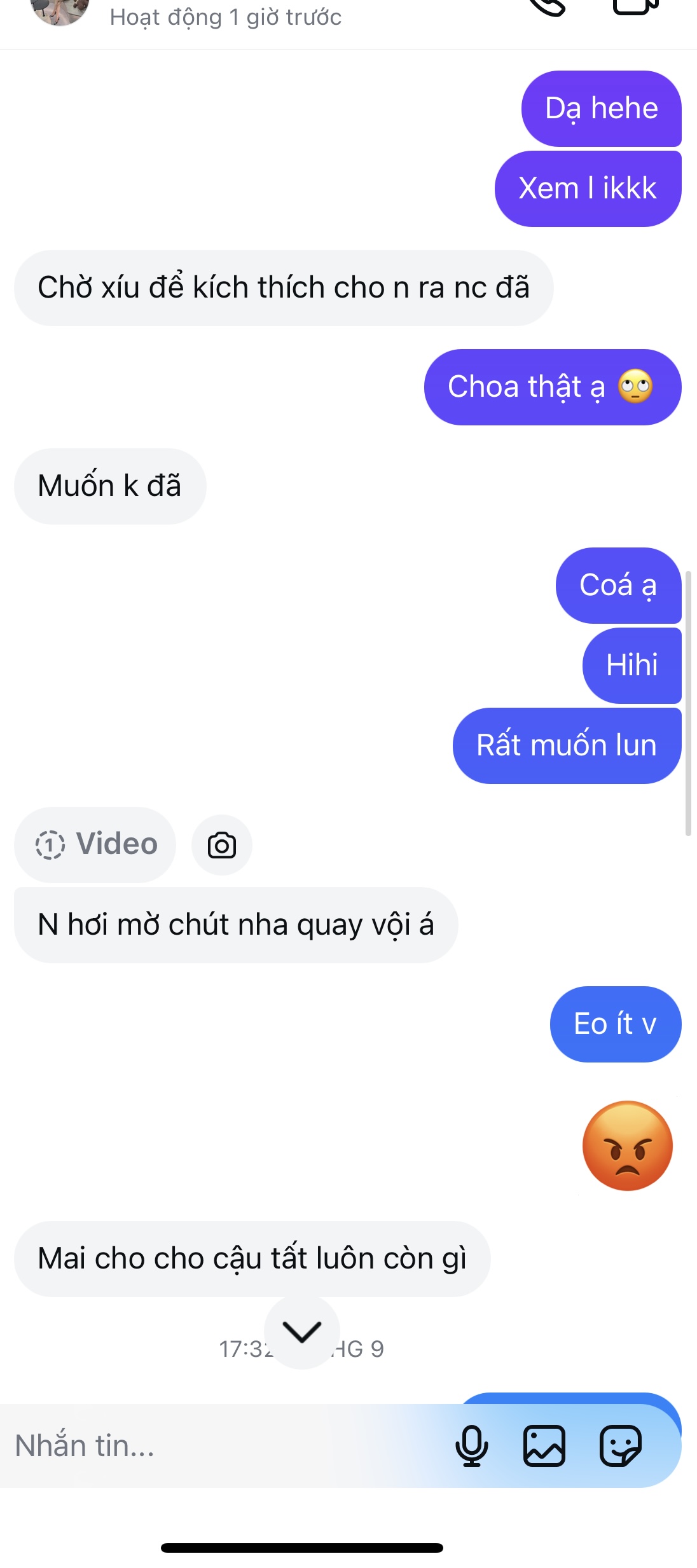Open the view-once Video message
This screenshot has width=697, height=1568.
point(95,845)
